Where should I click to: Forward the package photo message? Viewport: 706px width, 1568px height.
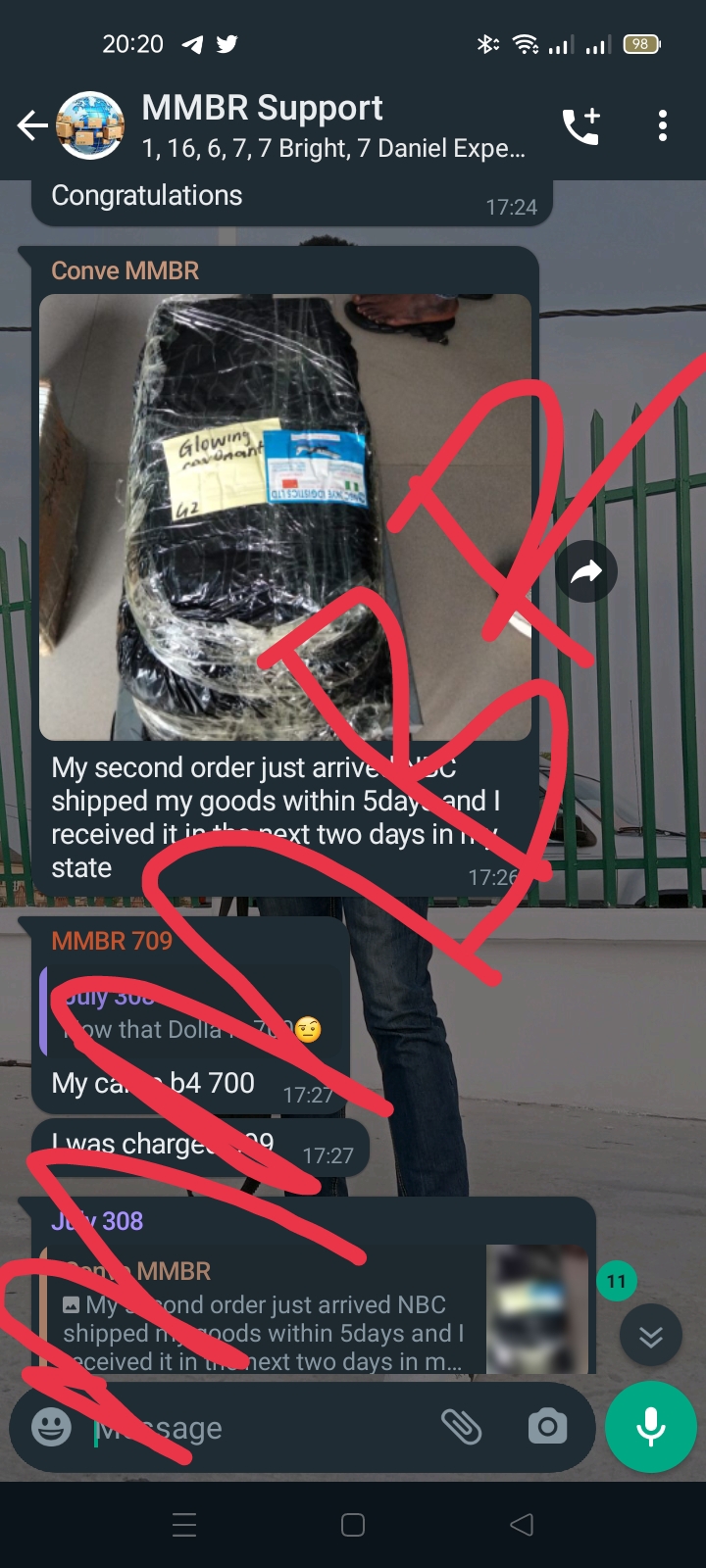(x=585, y=571)
